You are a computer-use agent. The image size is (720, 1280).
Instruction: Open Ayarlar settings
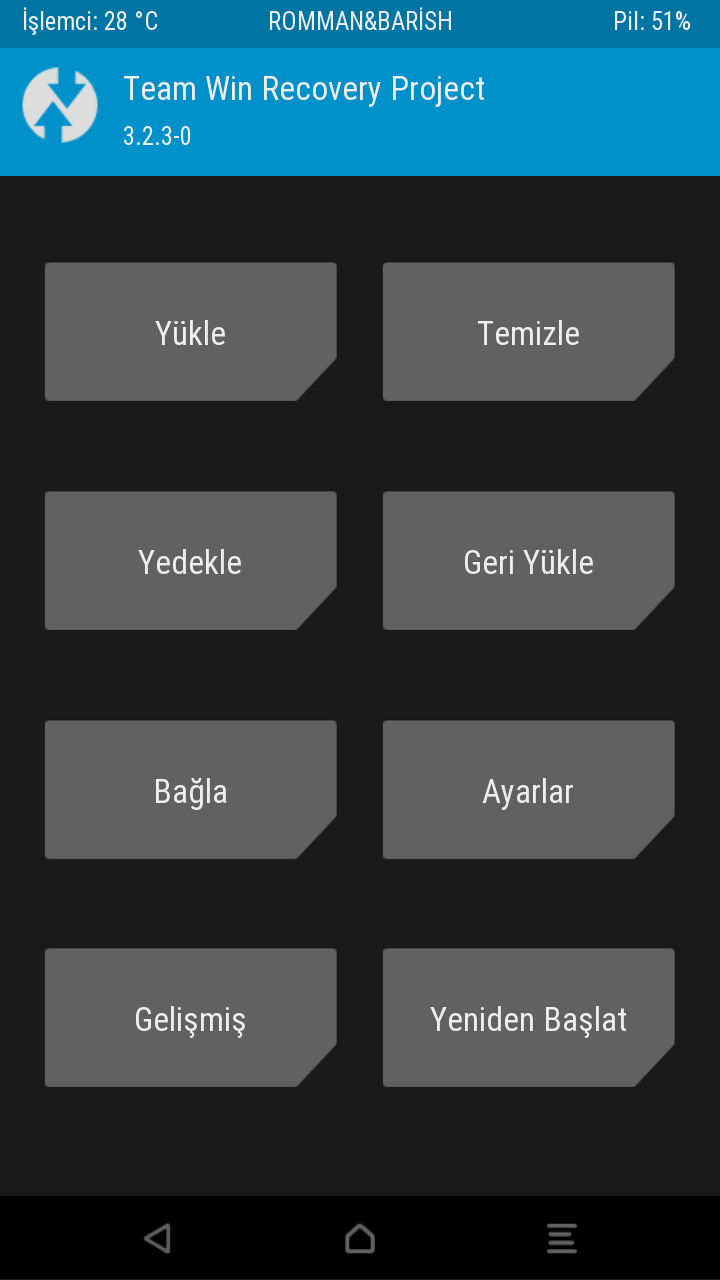coord(528,790)
